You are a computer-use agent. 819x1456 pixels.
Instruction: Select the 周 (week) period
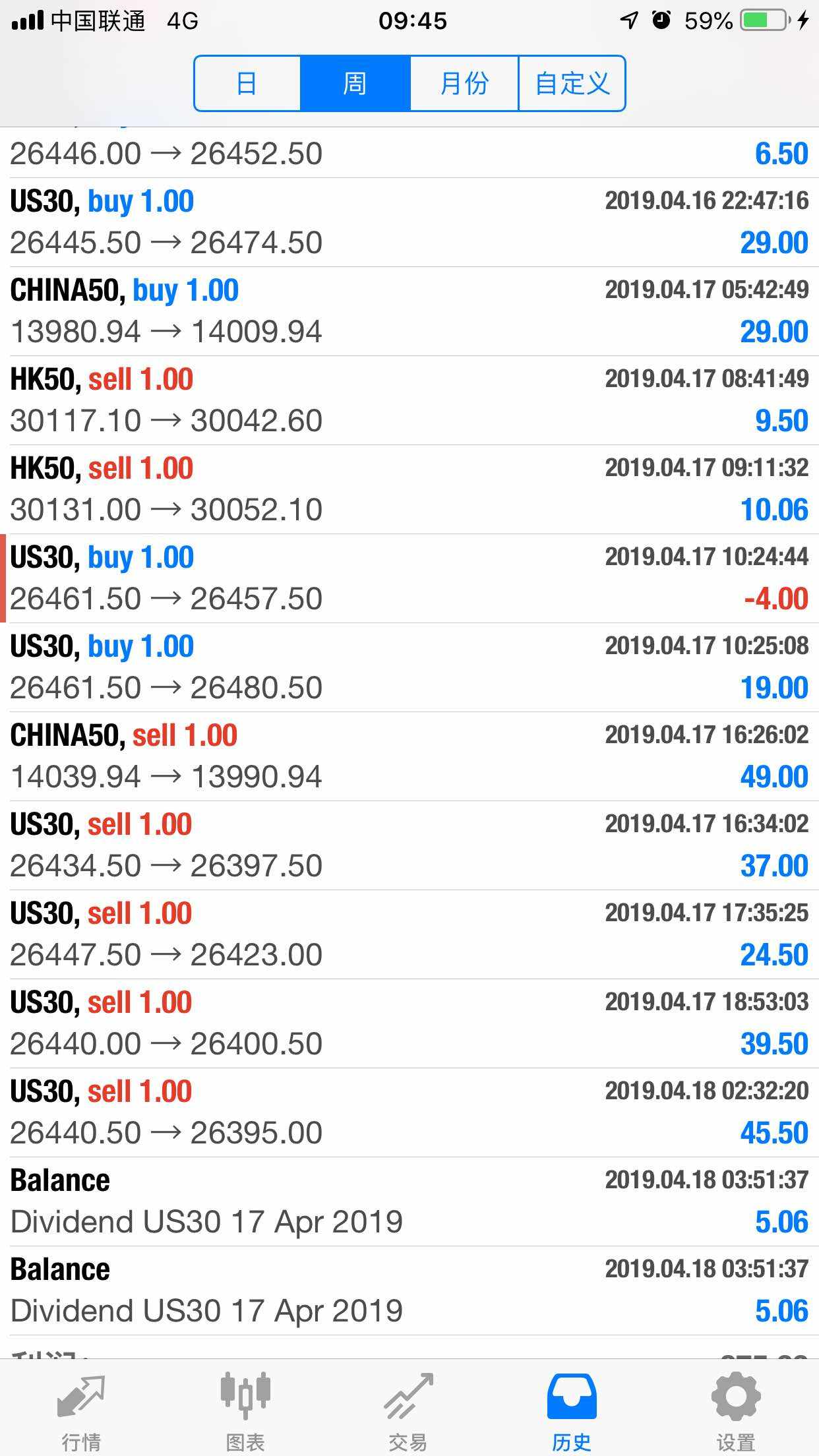[355, 84]
